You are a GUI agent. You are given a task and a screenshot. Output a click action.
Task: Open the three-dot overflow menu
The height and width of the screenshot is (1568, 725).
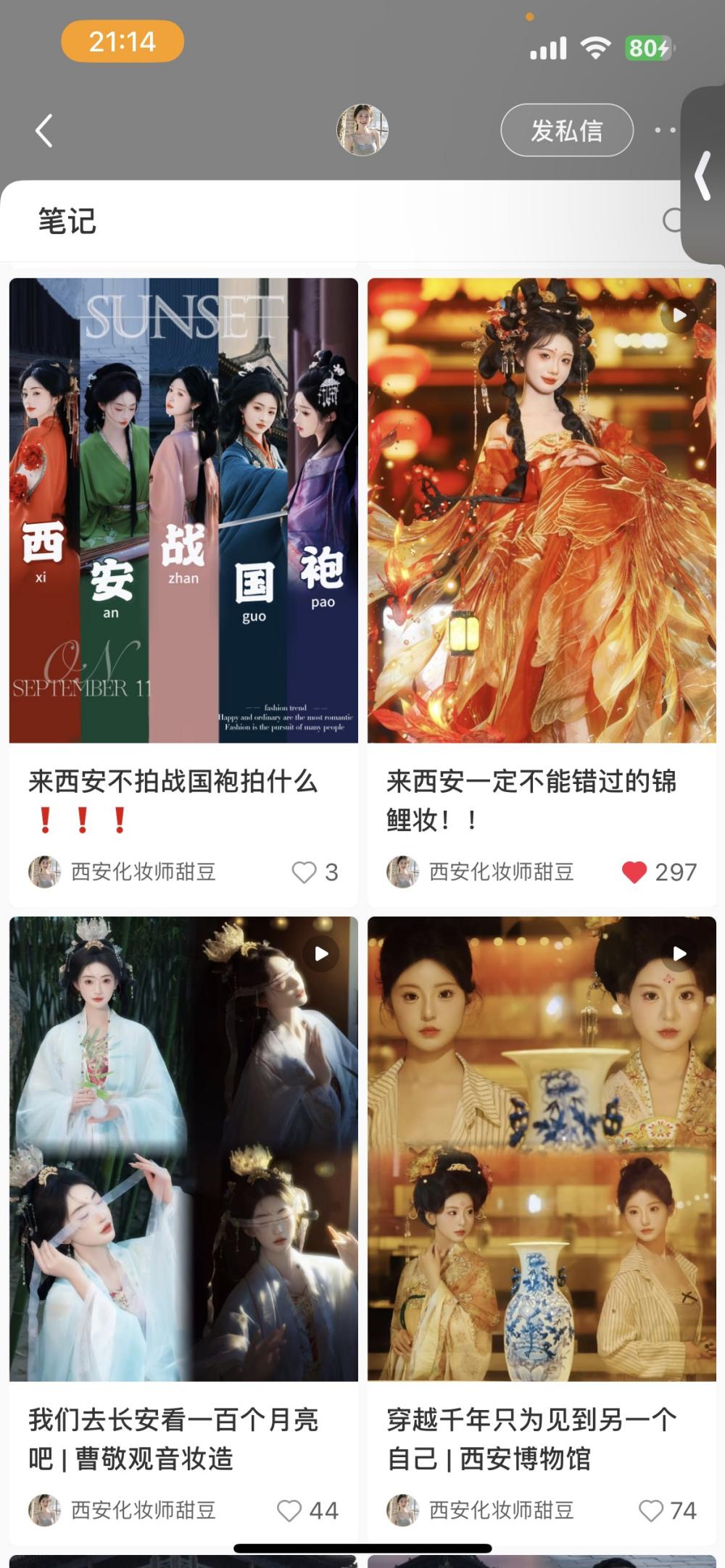(664, 130)
